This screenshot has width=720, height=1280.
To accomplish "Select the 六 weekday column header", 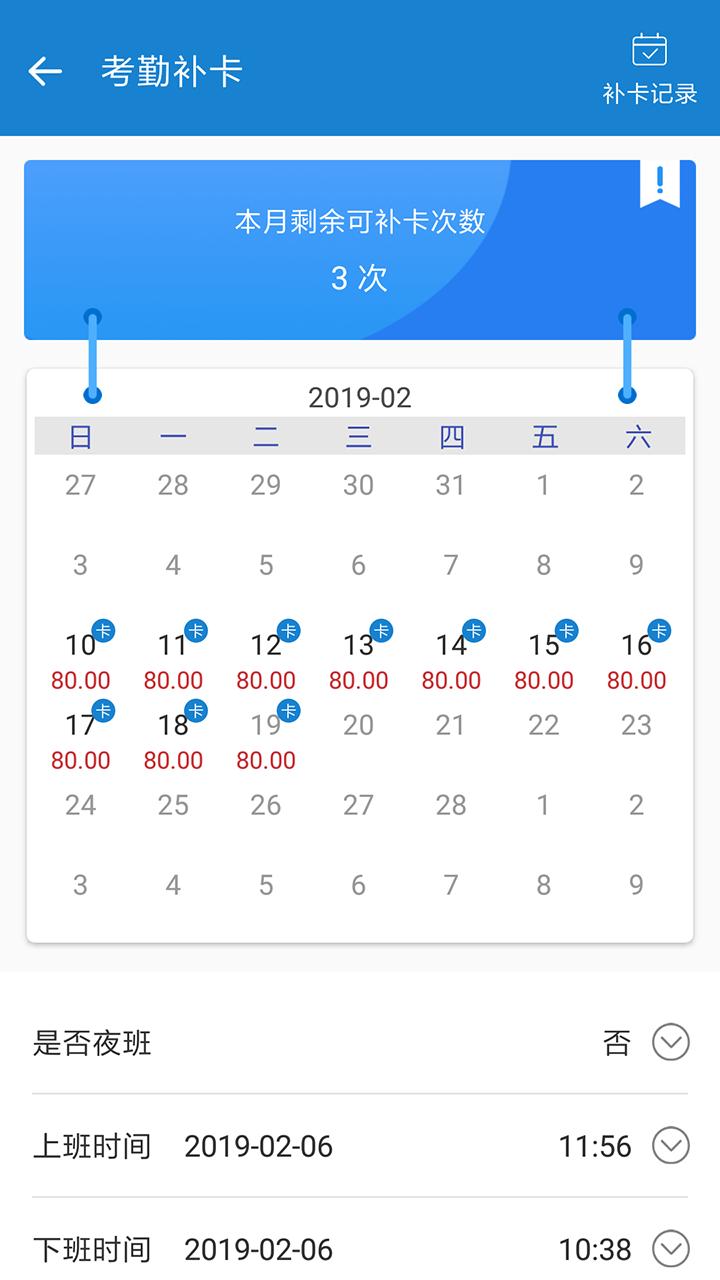I will click(x=636, y=437).
